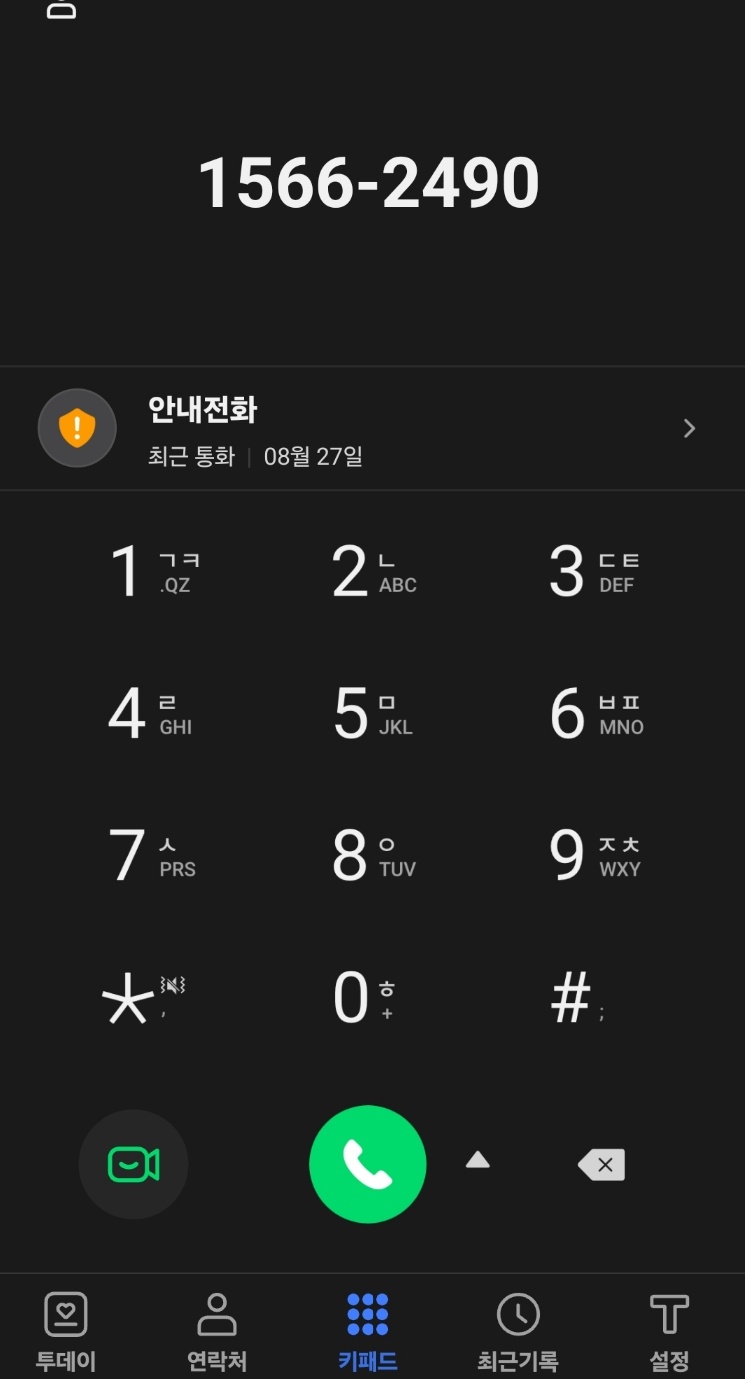Screen dimensions: 745x1379
Task: Dial digit 1 on the keypad
Action: coord(150,572)
